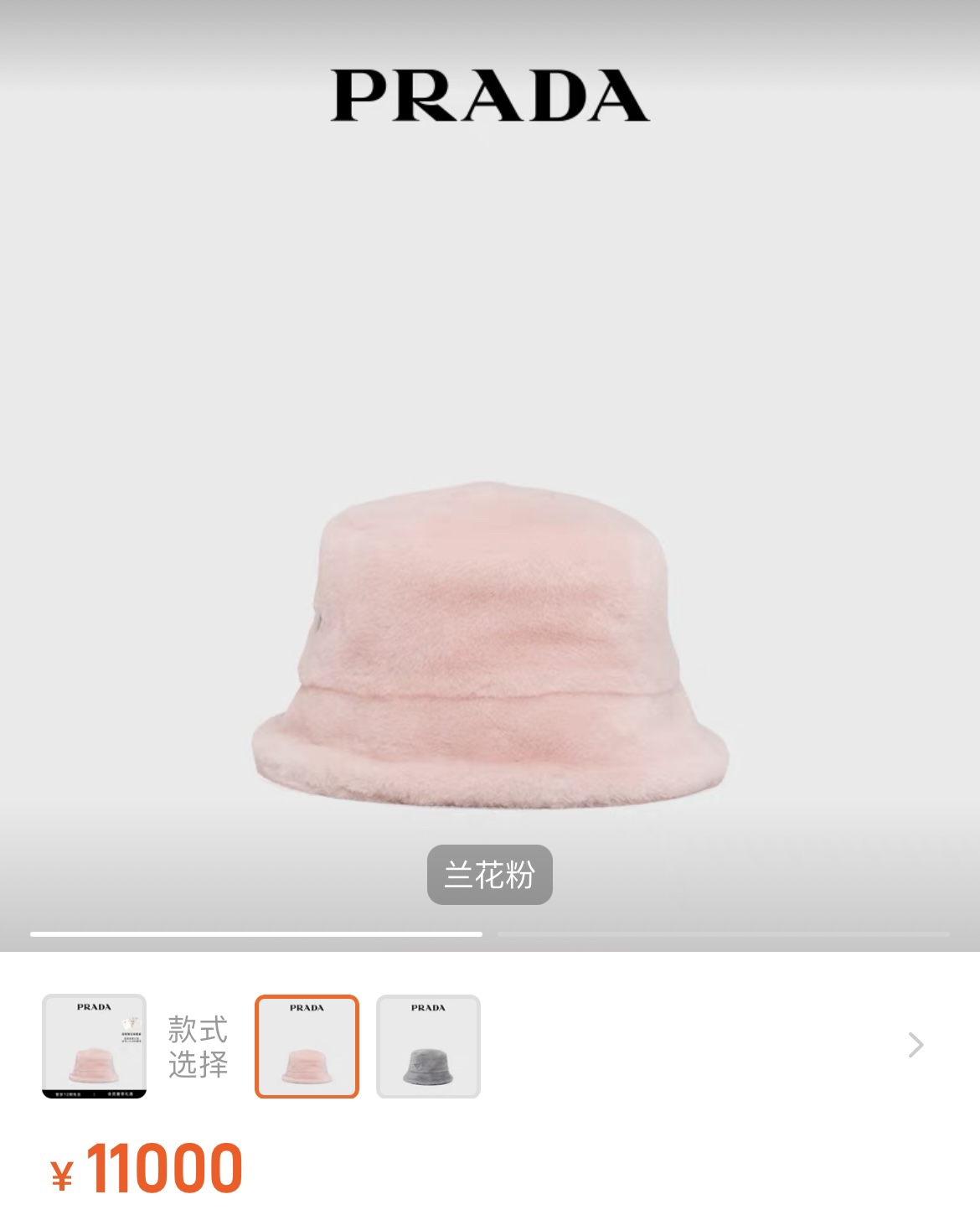Choose the pink hat style thumbnail
Viewport: 980px width, 1220px height.
click(307, 1046)
